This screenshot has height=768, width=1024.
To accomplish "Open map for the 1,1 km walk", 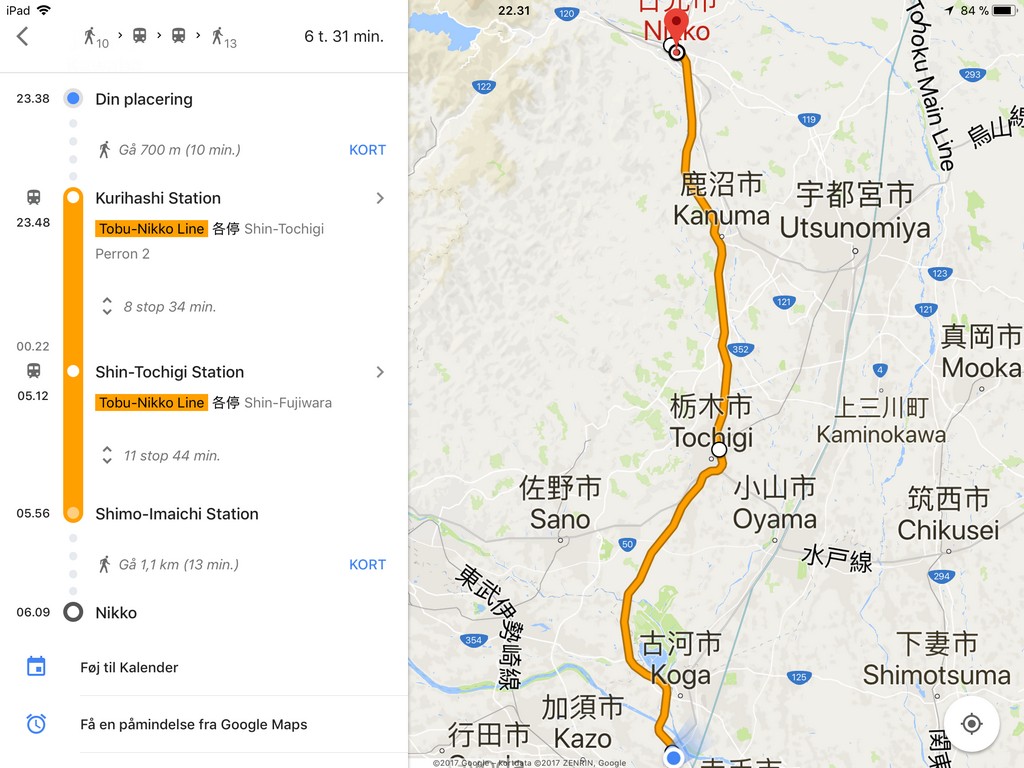I will point(367,565).
